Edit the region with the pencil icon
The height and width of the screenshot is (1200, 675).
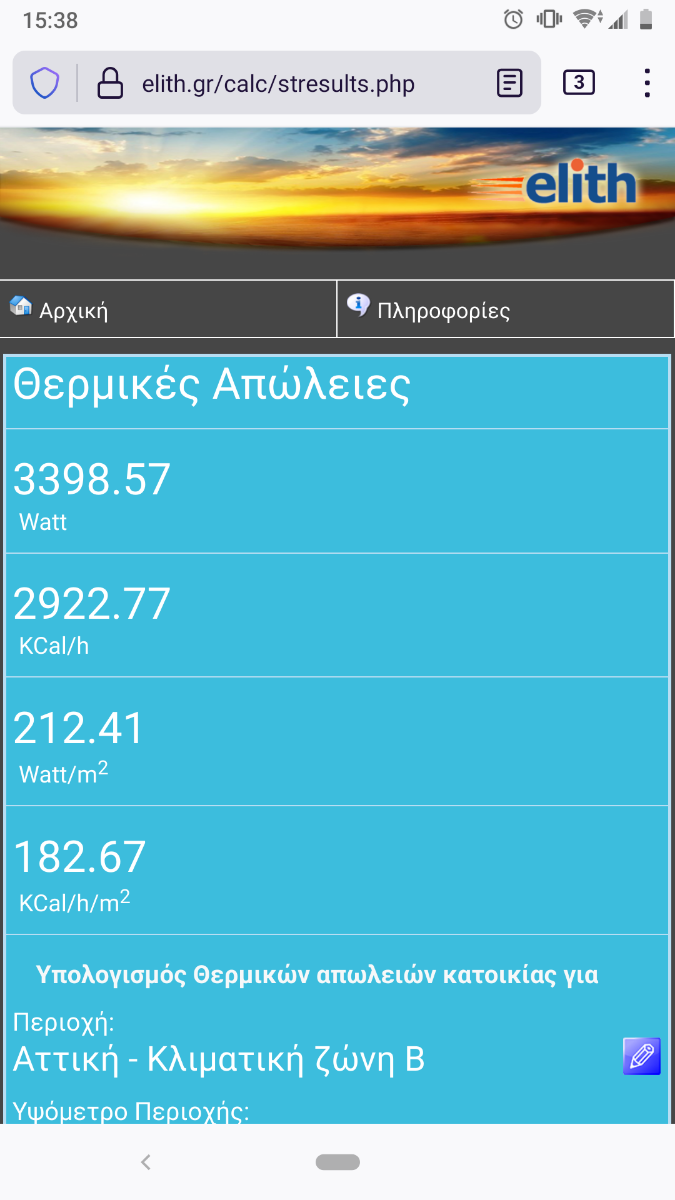pos(642,1056)
